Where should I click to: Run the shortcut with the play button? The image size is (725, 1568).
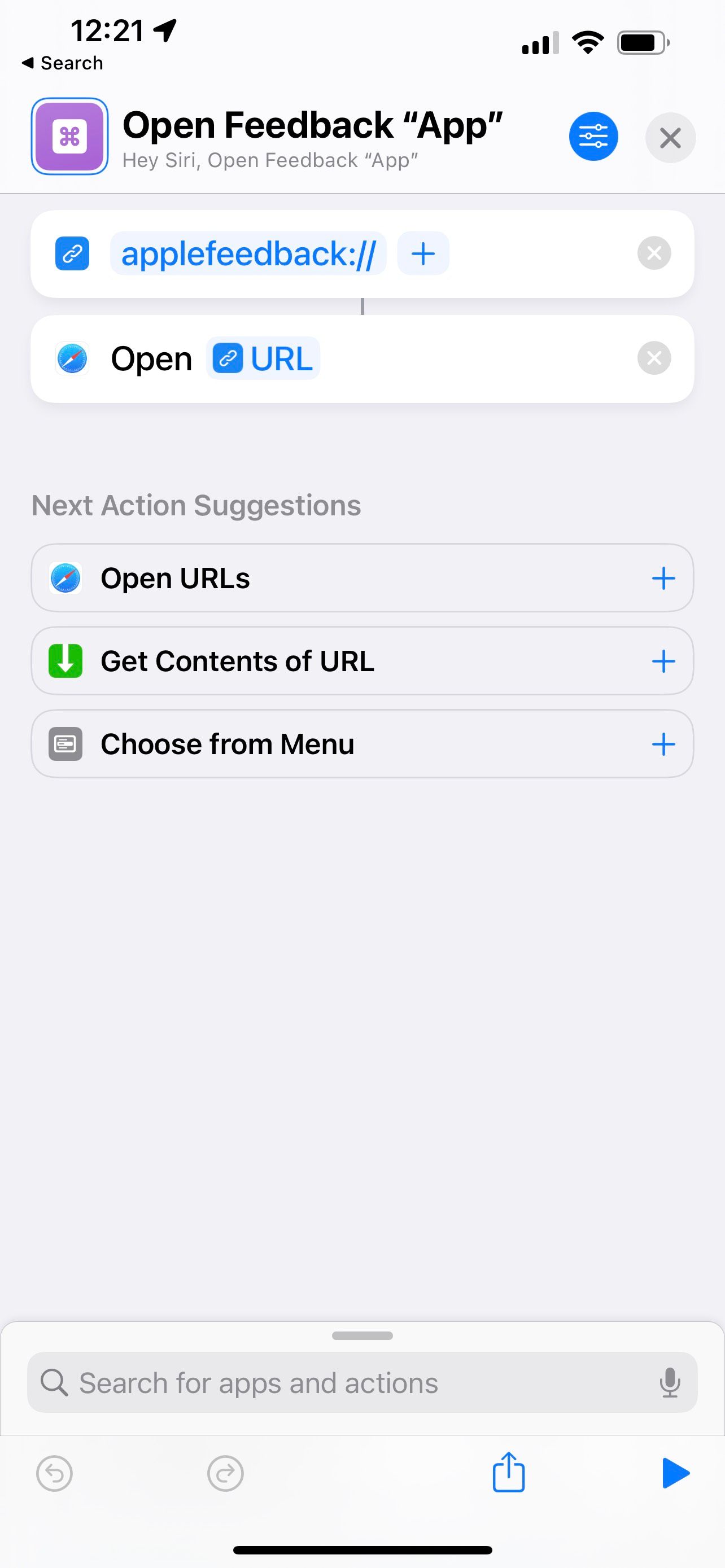click(x=676, y=1474)
